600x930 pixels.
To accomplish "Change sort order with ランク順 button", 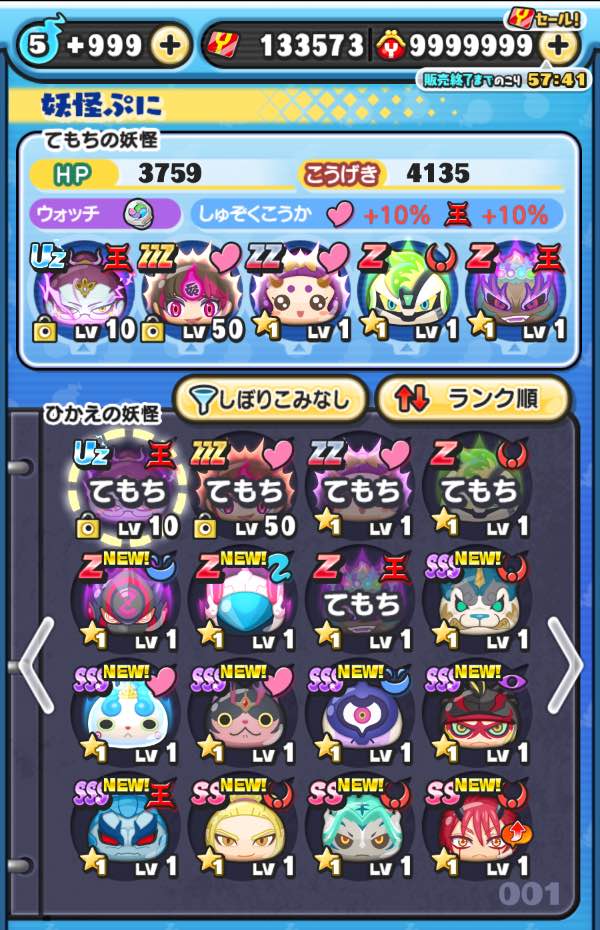I will (472, 400).
